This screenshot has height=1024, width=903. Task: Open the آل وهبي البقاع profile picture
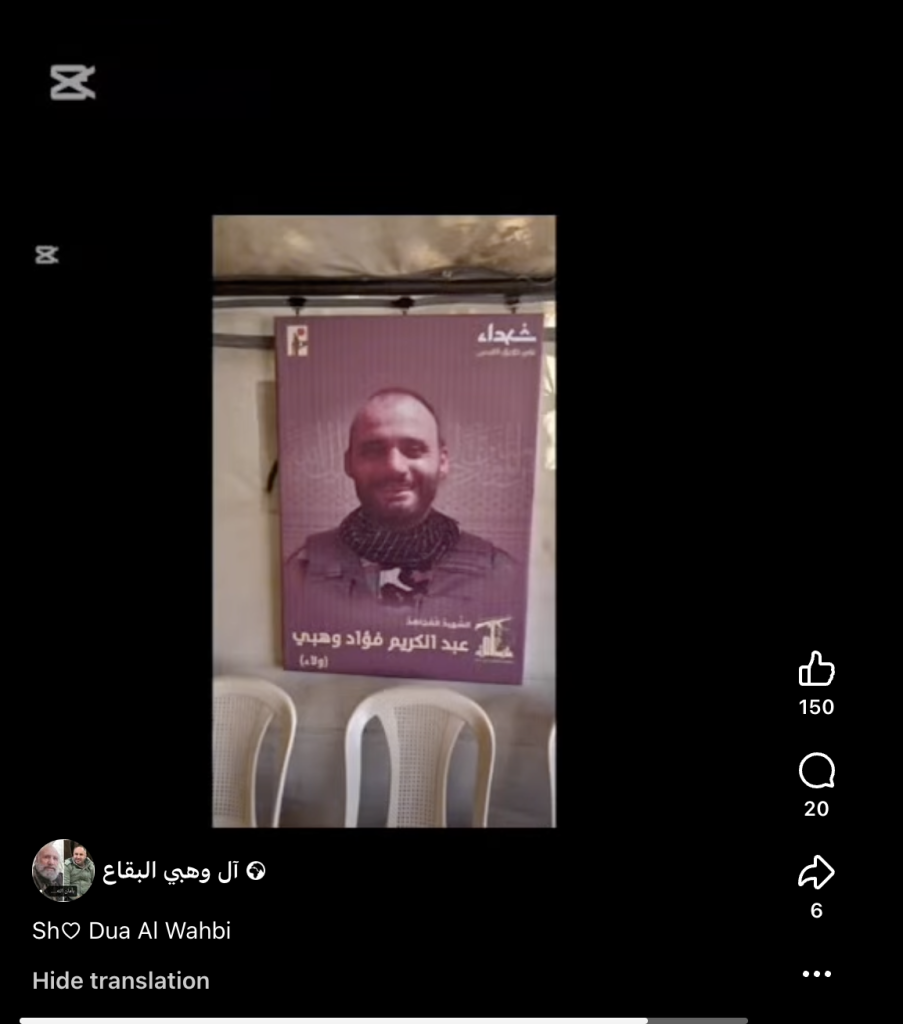pyautogui.click(x=63, y=871)
